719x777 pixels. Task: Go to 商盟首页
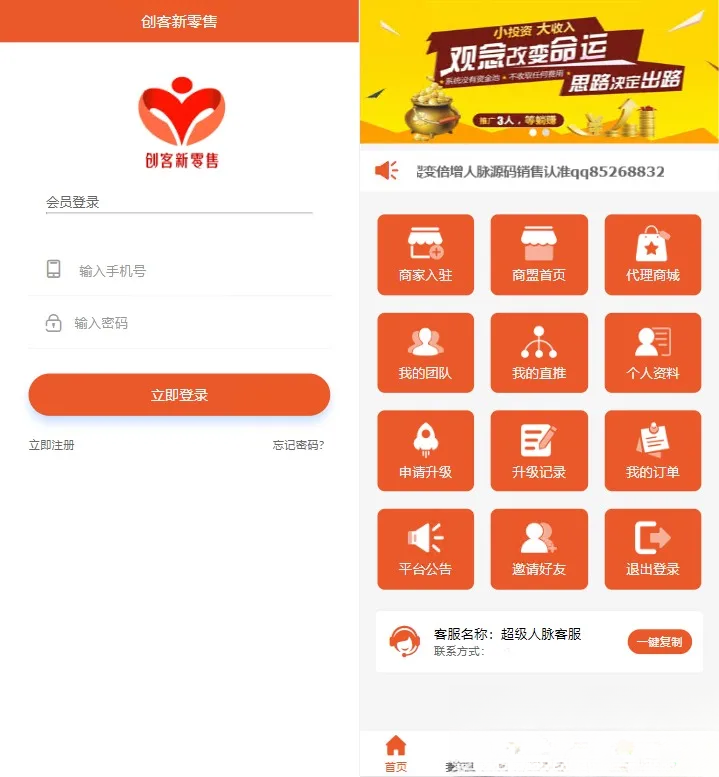(x=539, y=255)
